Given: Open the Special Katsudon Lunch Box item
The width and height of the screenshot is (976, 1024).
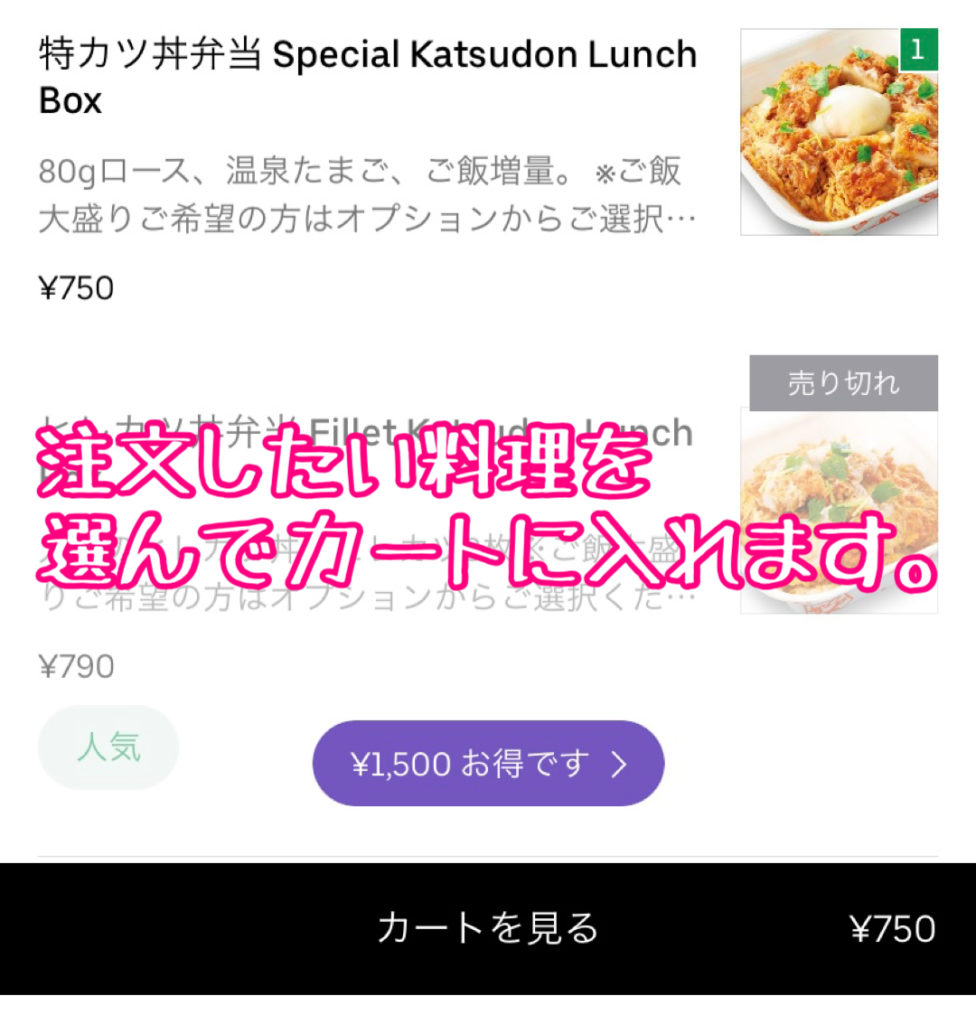Looking at the screenshot, I should point(368,76).
